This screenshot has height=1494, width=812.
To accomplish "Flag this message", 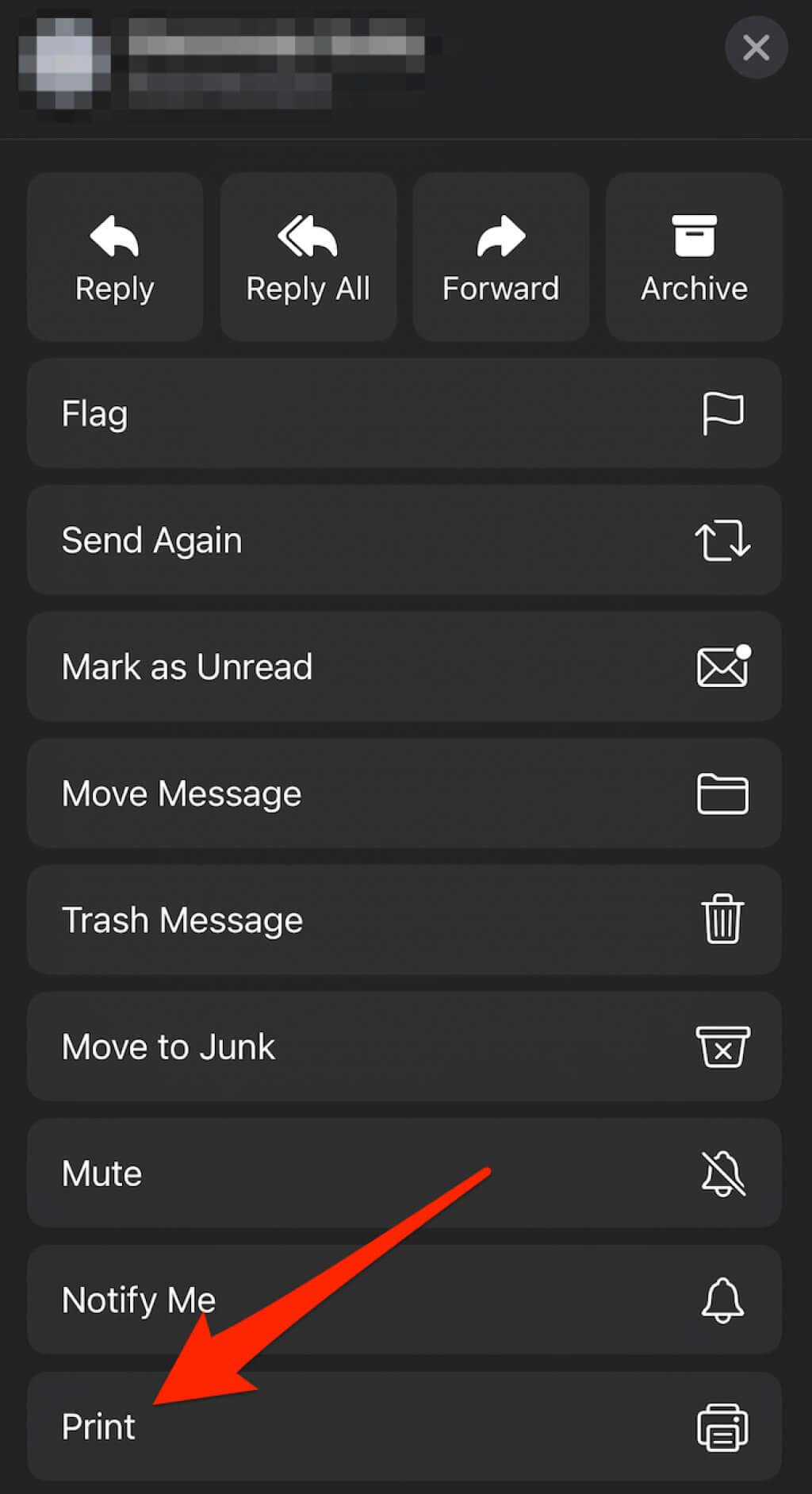I will 404,413.
